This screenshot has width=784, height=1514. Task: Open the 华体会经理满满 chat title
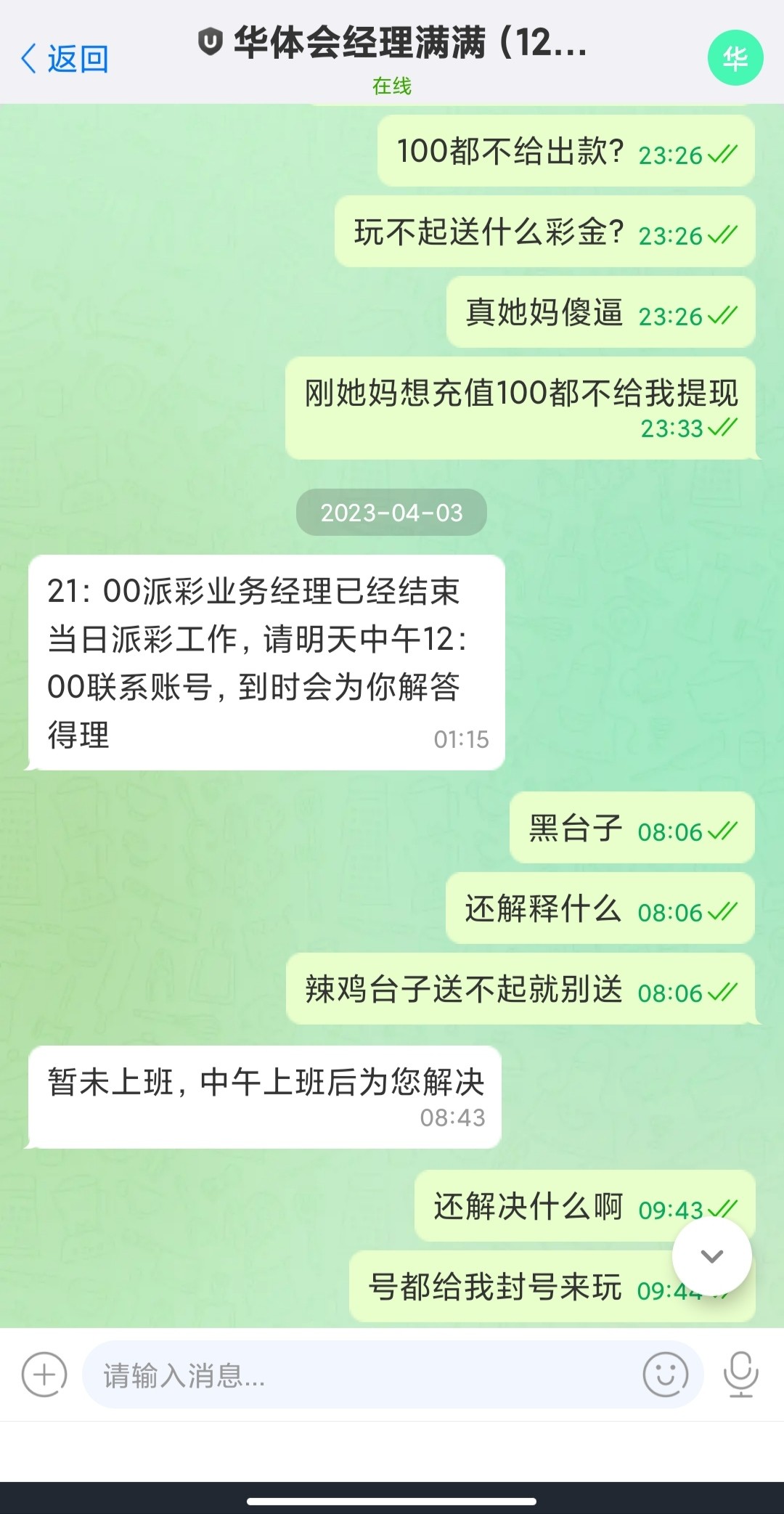392,44
